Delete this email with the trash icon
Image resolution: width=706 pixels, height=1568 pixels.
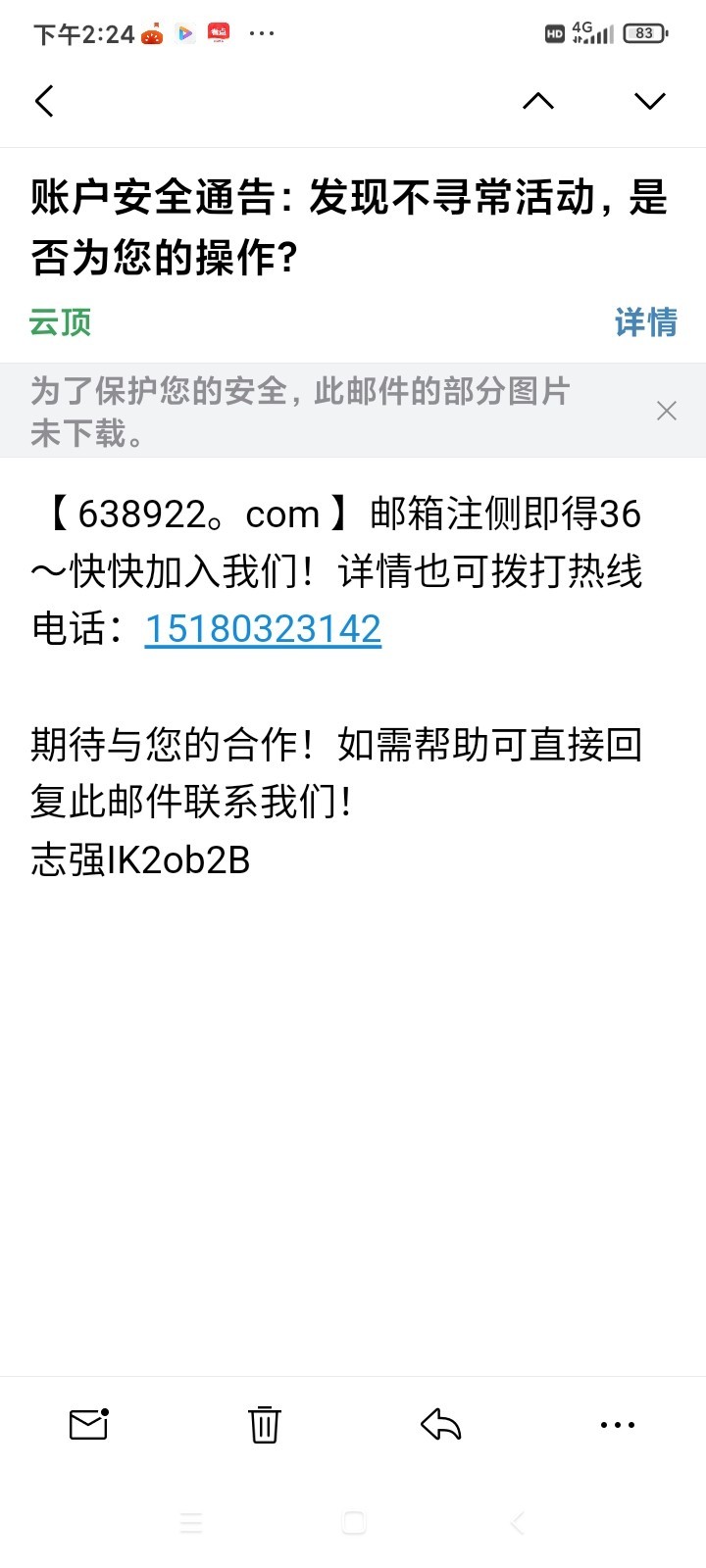coord(264,1424)
